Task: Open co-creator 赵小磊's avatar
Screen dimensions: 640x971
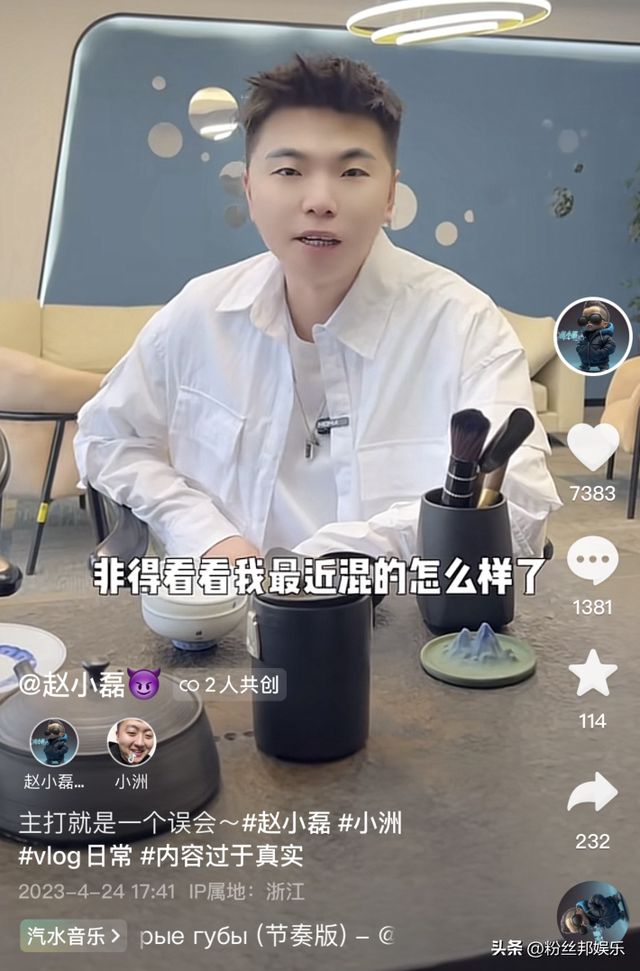Action: [x=54, y=742]
